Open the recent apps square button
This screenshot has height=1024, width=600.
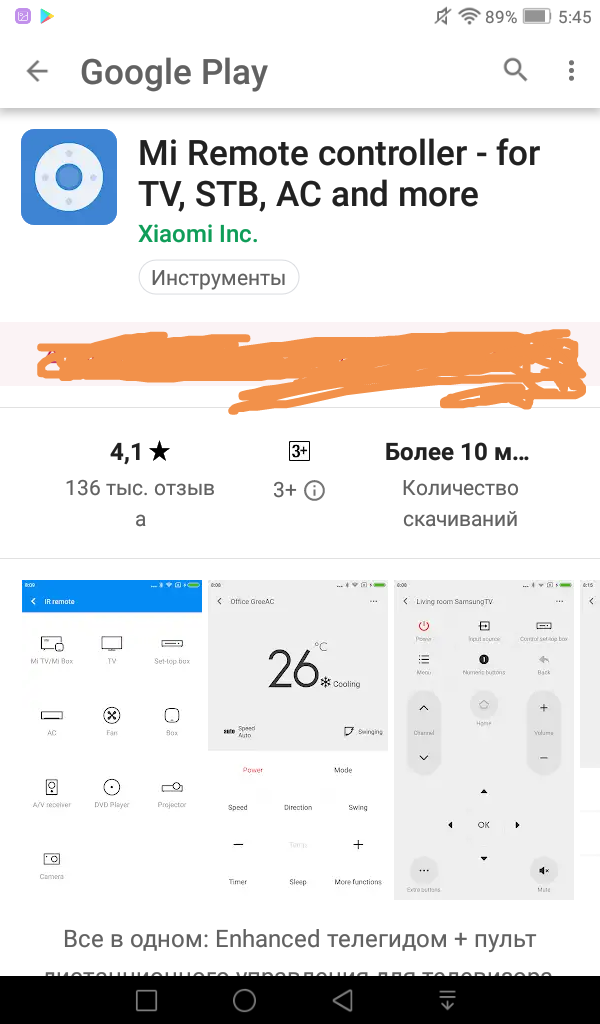point(146,1000)
